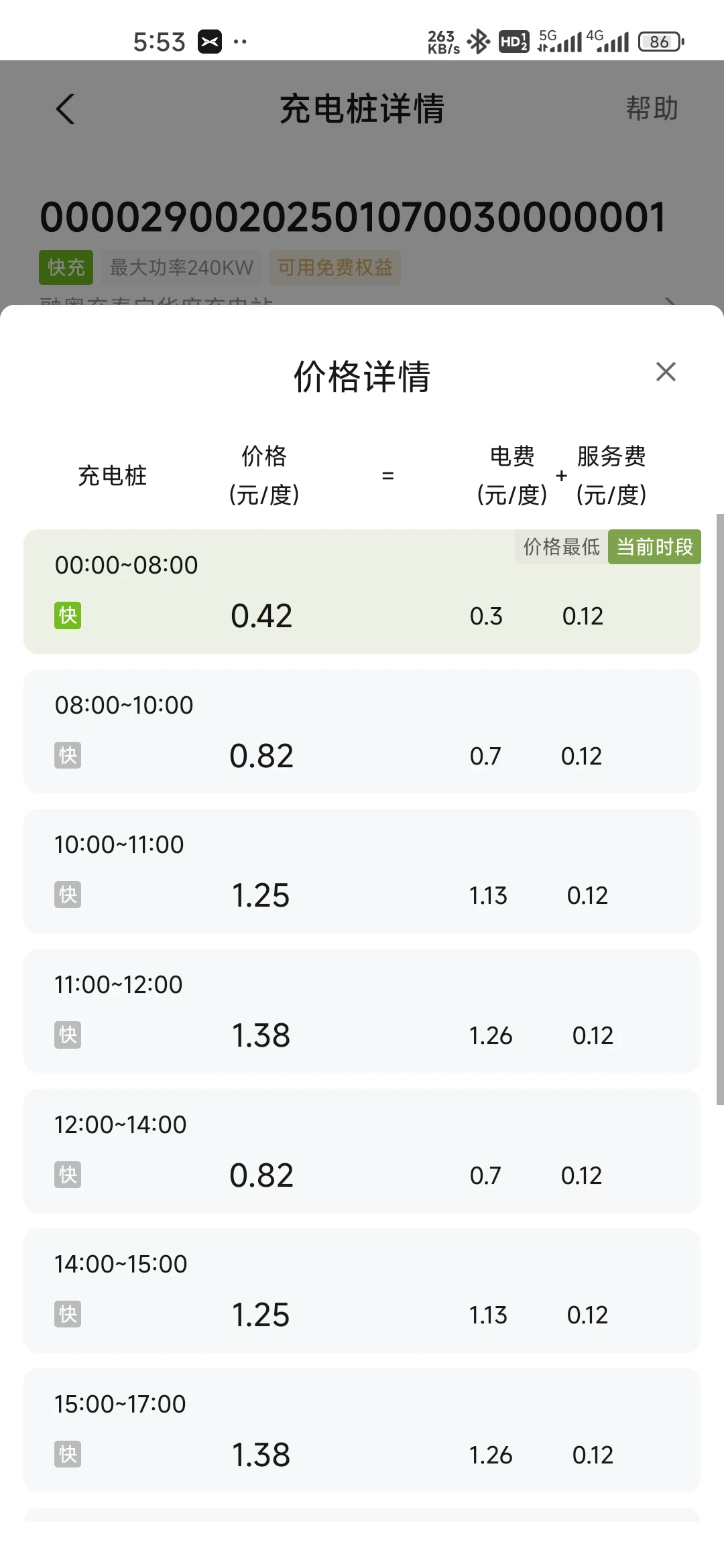Go back from 充电桩详情 page
This screenshot has width=724, height=1568.
pos(65,109)
